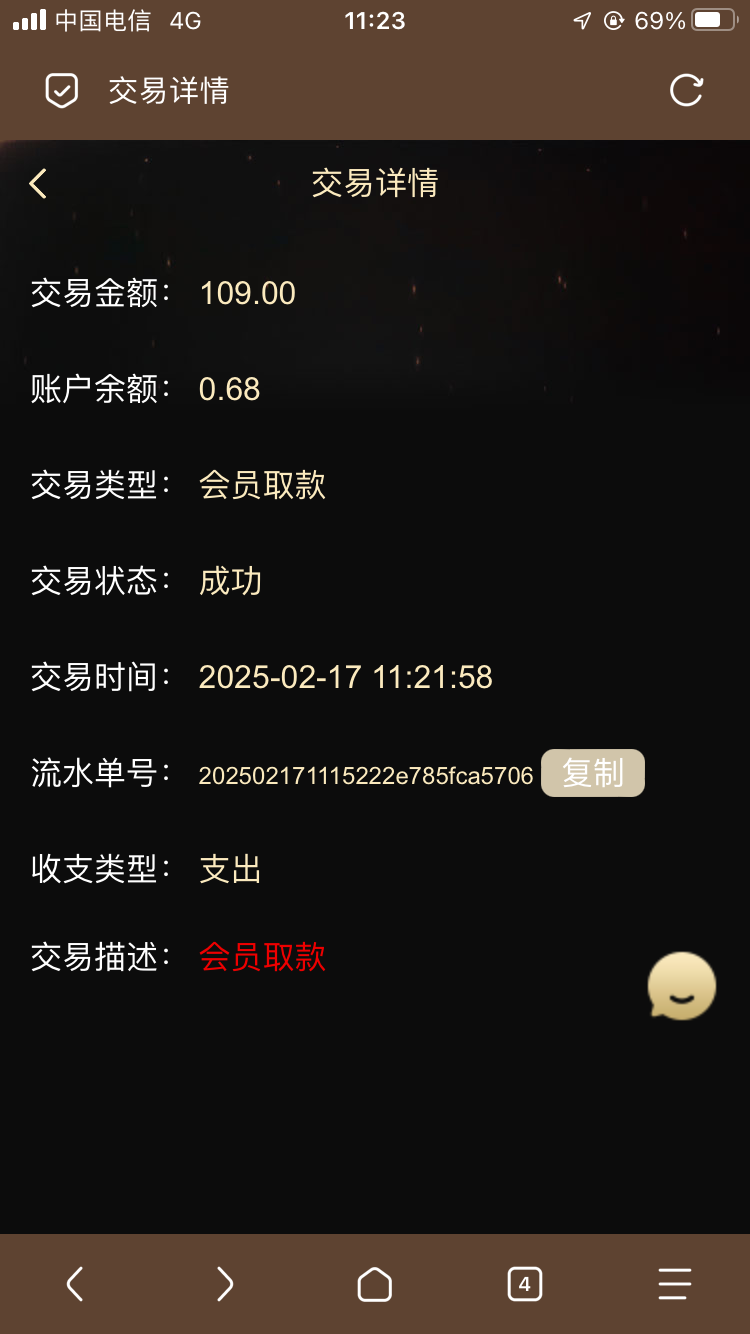Open the browser menu
Viewport: 750px width, 1334px height.
pyautogui.click(x=675, y=1284)
